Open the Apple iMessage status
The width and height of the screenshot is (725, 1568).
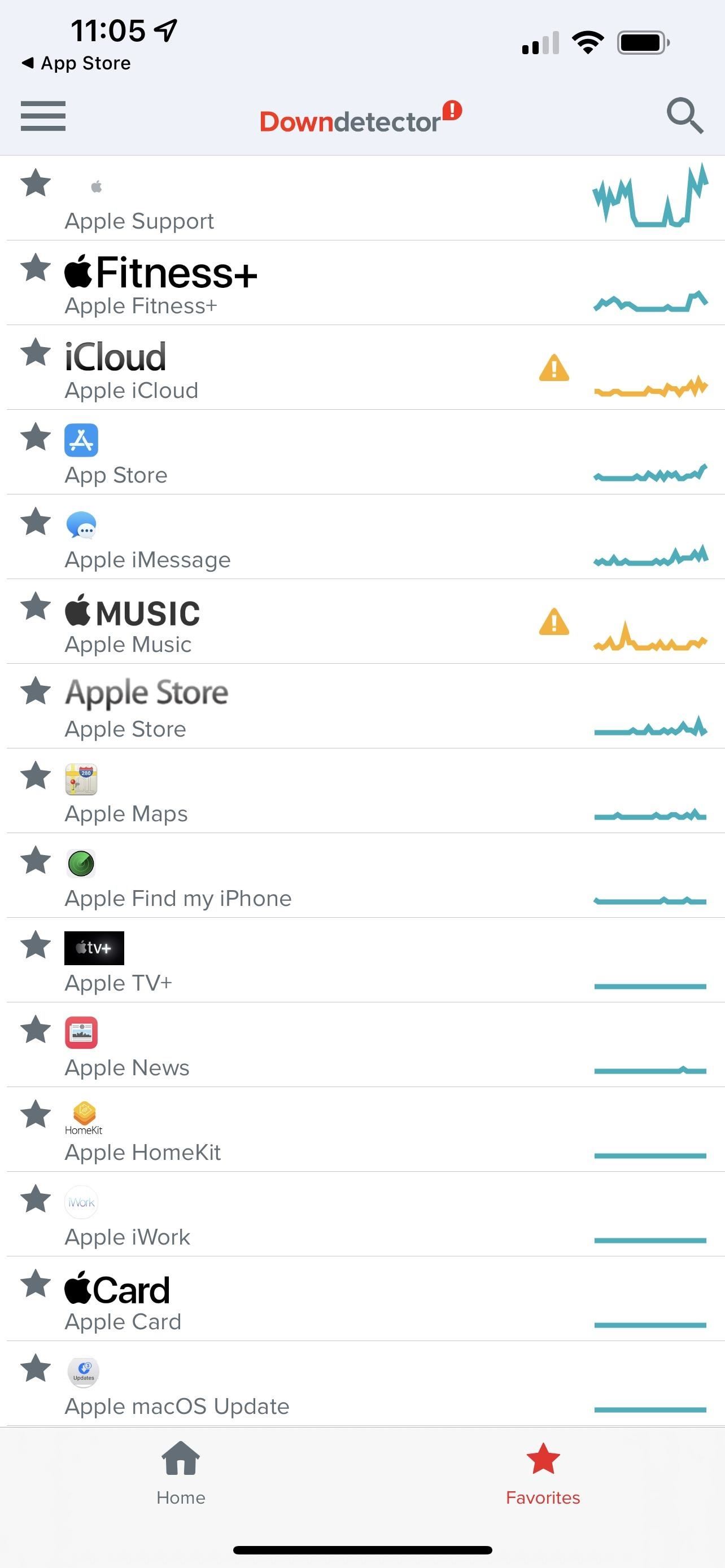point(362,537)
